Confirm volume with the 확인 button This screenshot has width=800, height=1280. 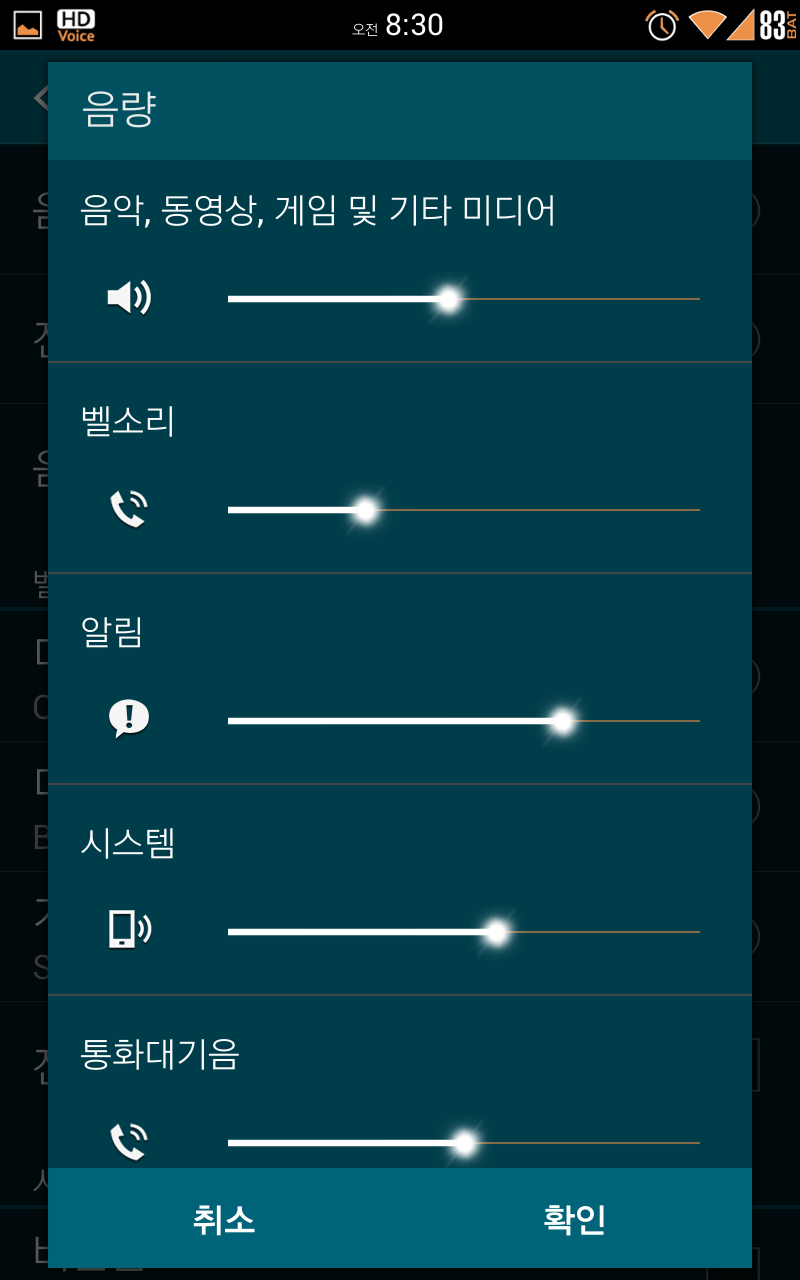(x=575, y=1219)
